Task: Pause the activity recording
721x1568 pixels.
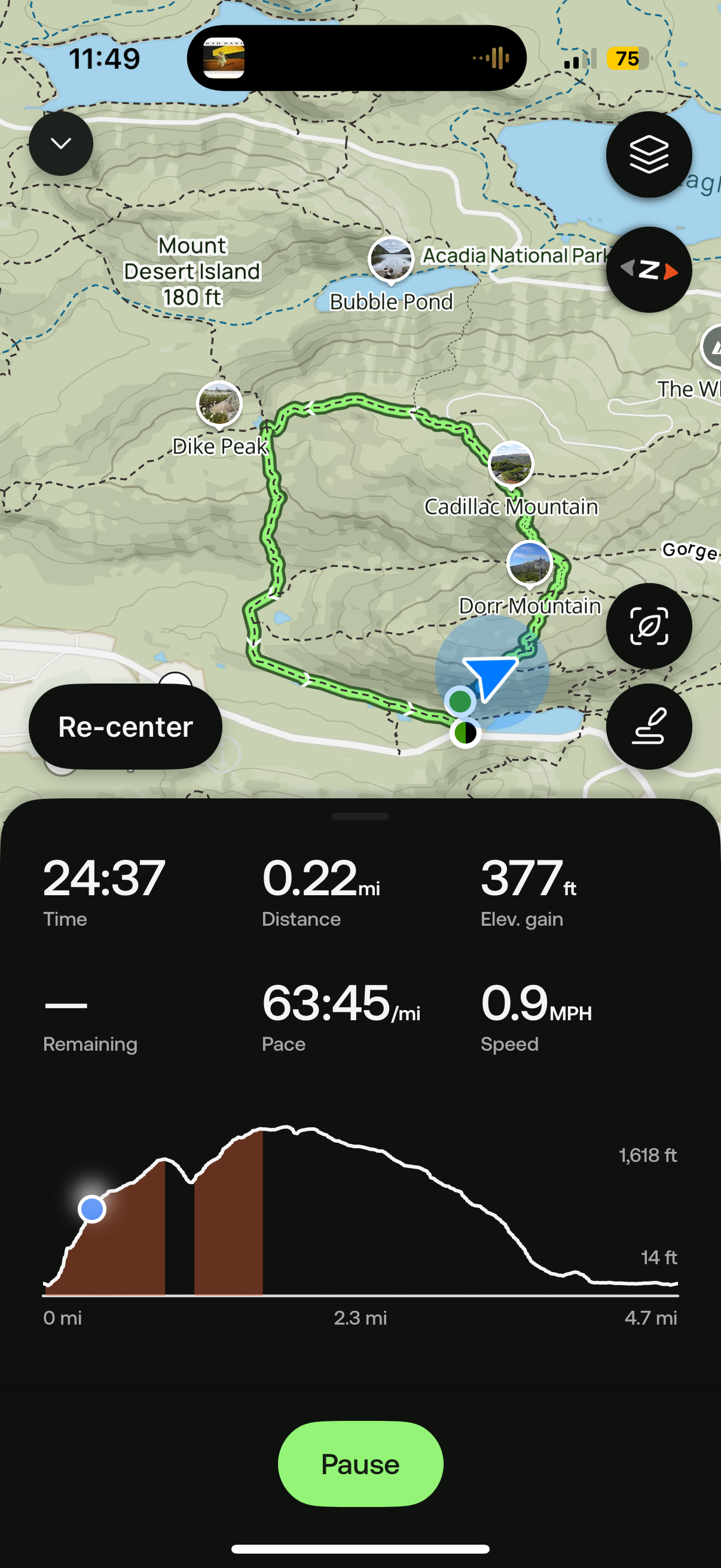Action: 360,1463
